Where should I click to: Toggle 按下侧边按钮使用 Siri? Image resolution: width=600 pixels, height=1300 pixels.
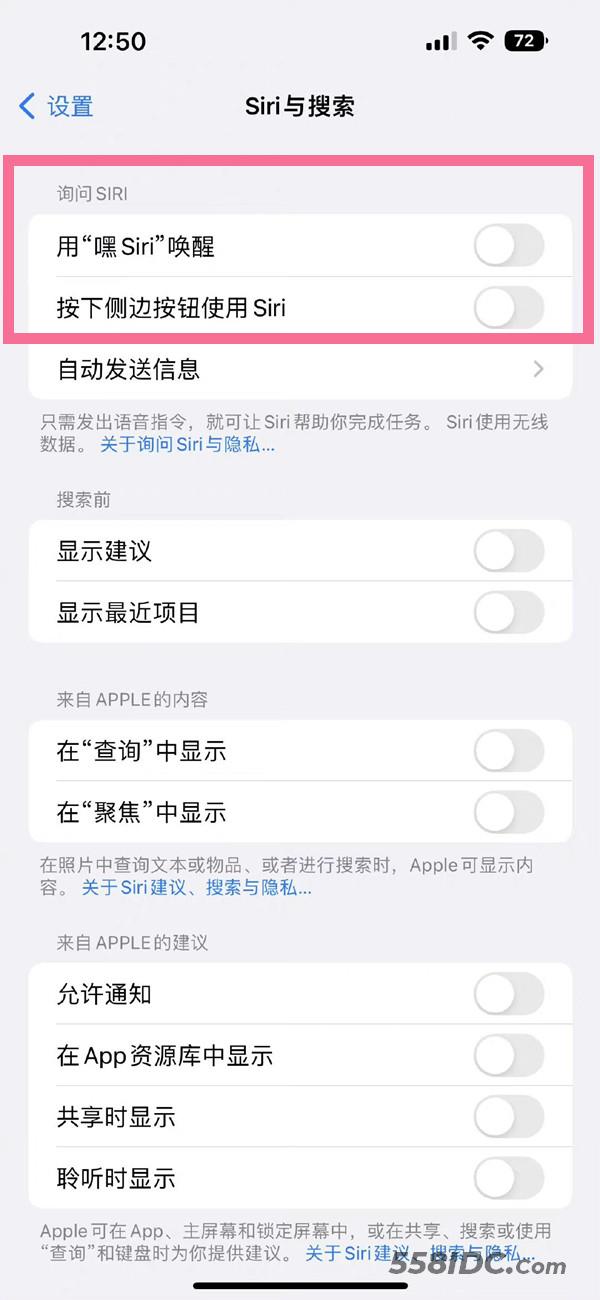coord(509,307)
